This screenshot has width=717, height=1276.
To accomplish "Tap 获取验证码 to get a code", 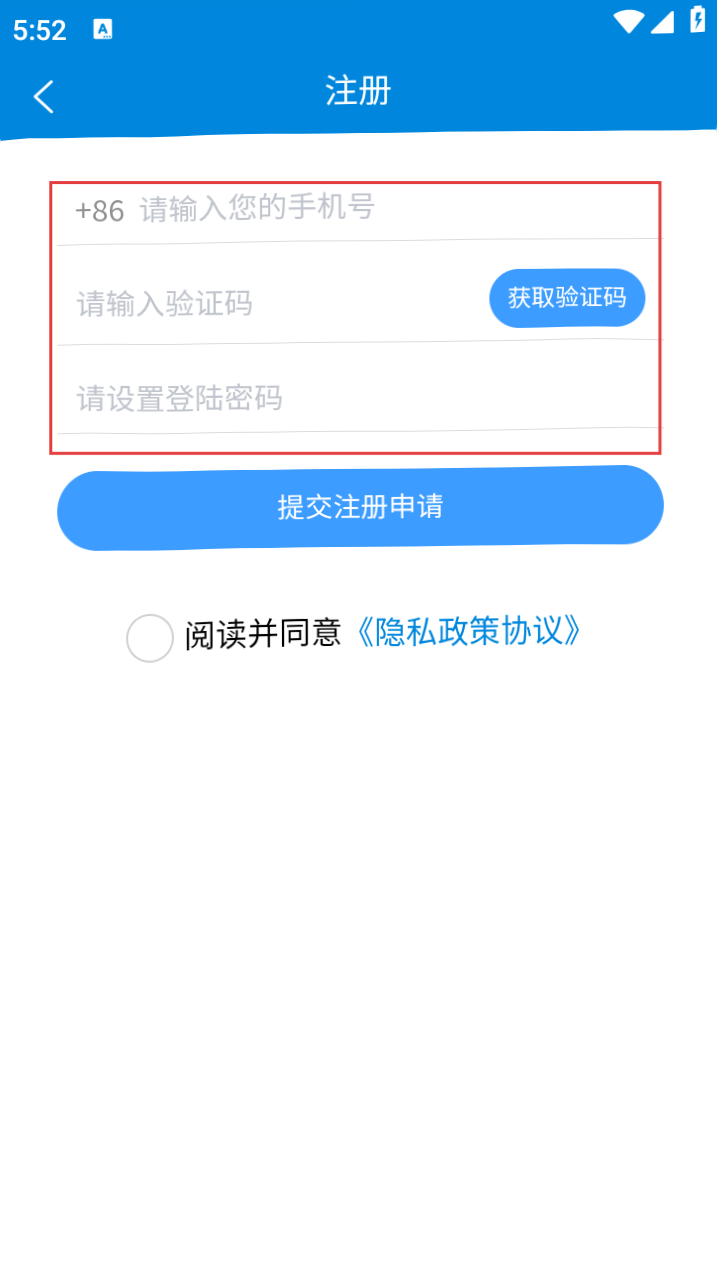I will tap(567, 298).
